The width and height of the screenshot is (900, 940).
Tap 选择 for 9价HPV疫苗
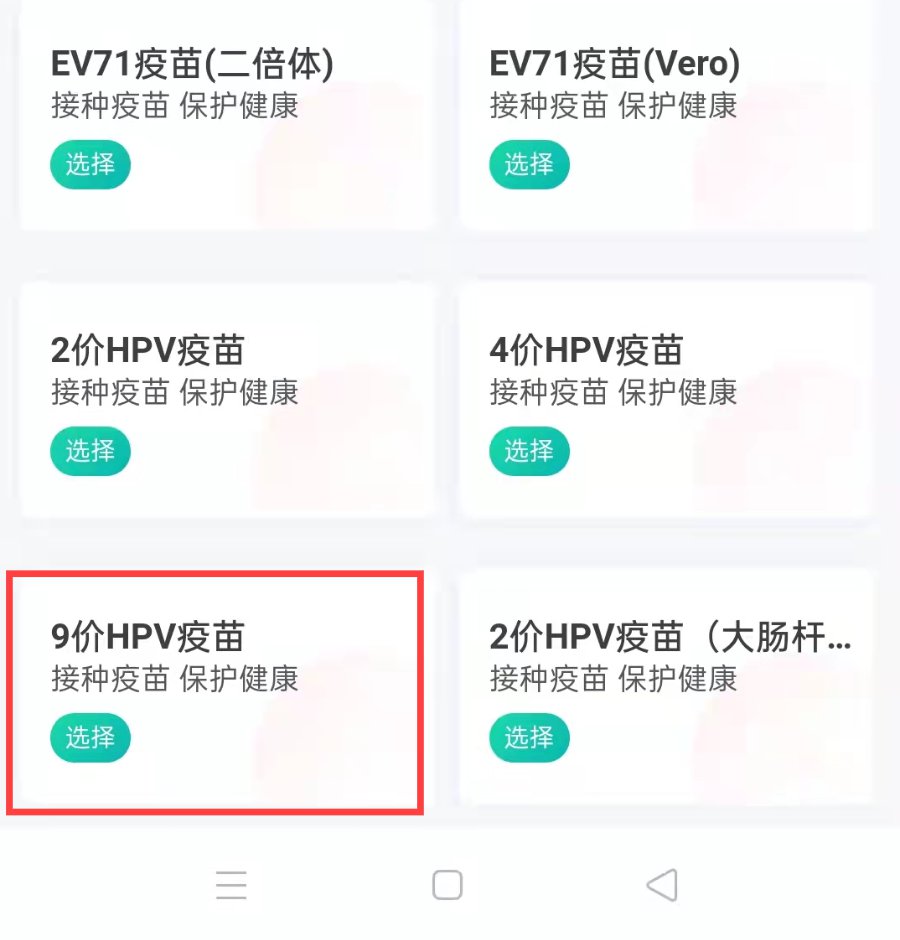coord(90,738)
